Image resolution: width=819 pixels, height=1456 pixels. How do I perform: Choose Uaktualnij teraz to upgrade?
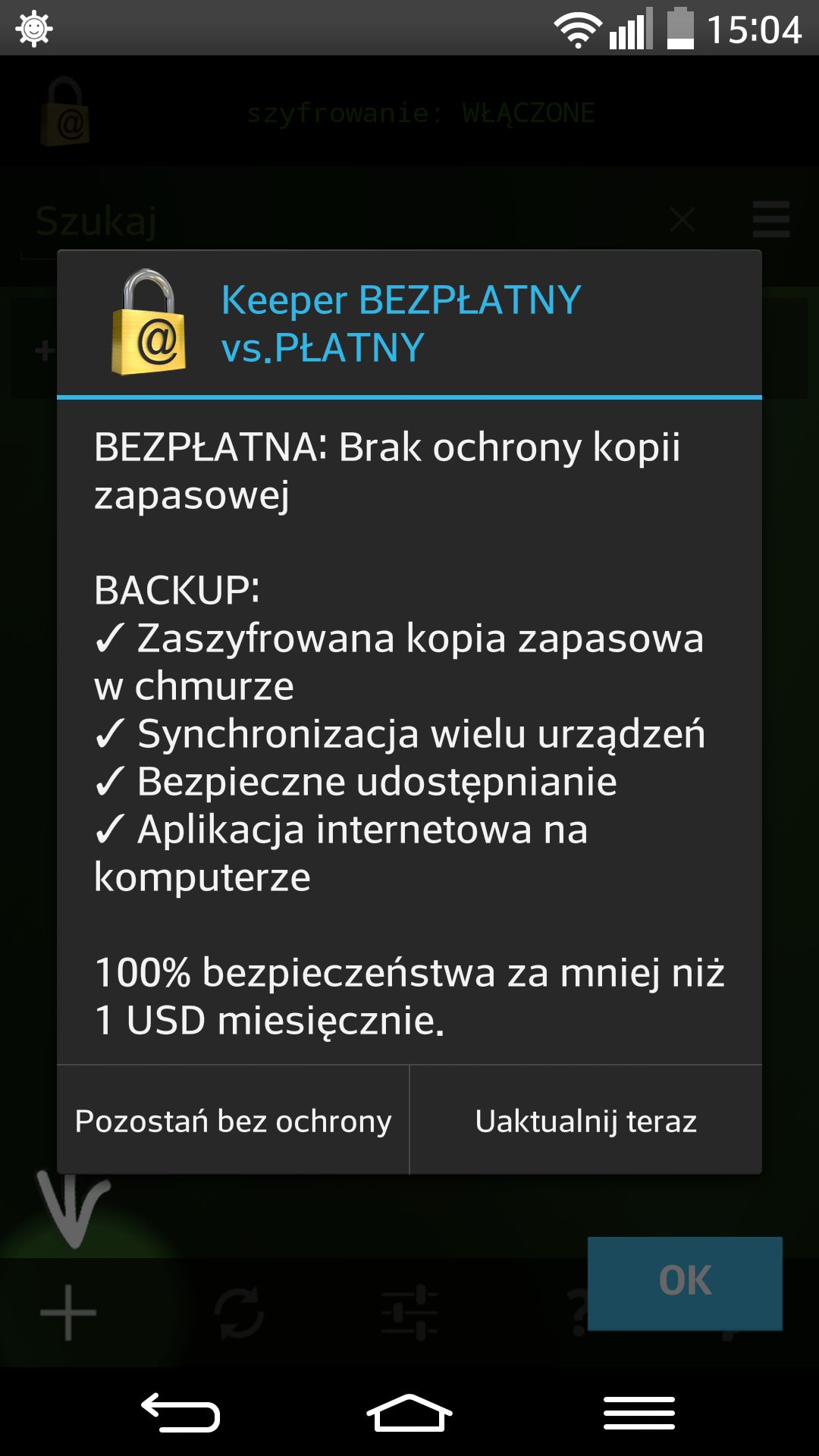[x=585, y=1120]
